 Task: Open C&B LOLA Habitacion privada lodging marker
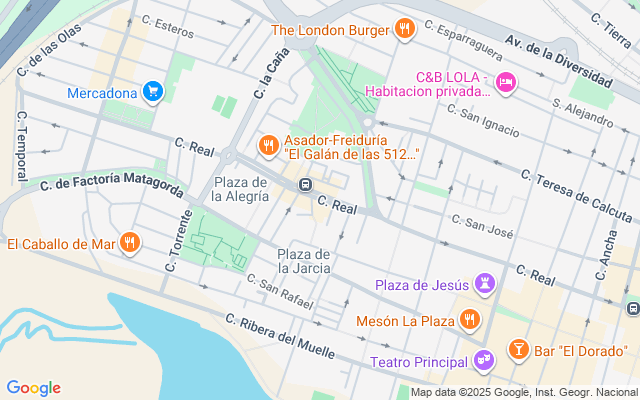click(506, 80)
